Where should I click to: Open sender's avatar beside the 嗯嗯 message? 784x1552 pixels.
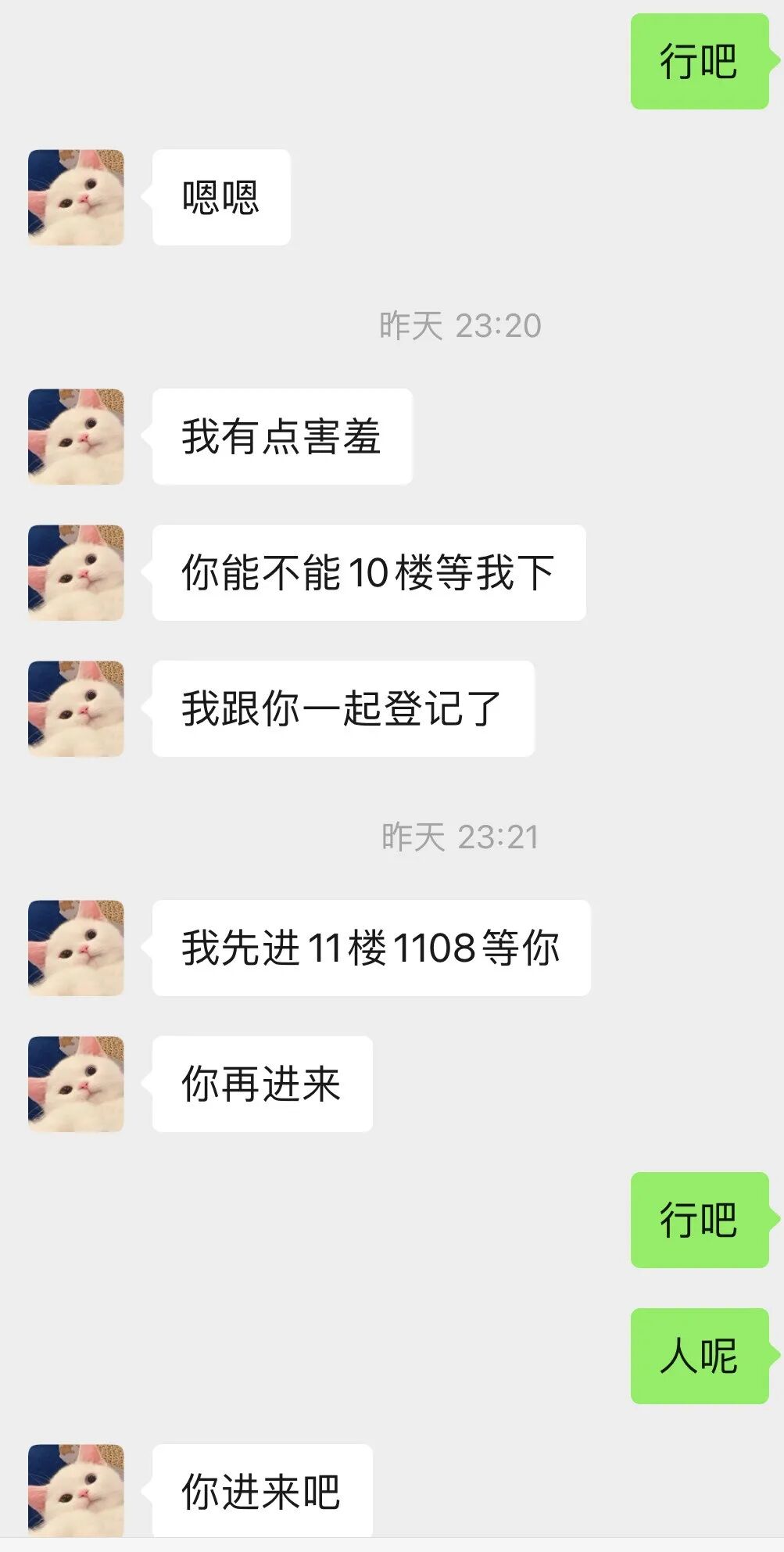pos(76,197)
